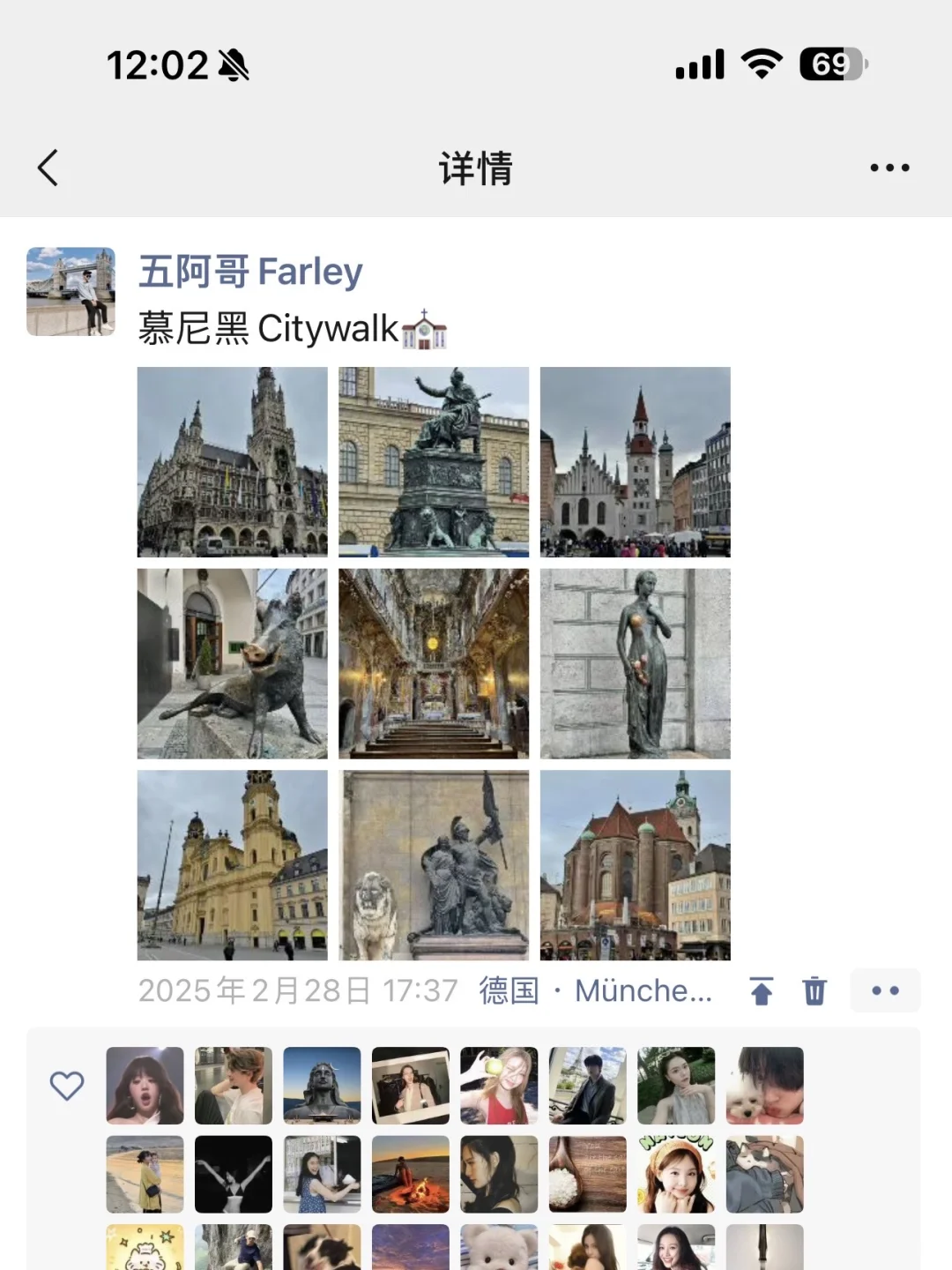Viewport: 952px width, 1270px height.
Task: Open the 德国 · München location link
Action: (596, 991)
